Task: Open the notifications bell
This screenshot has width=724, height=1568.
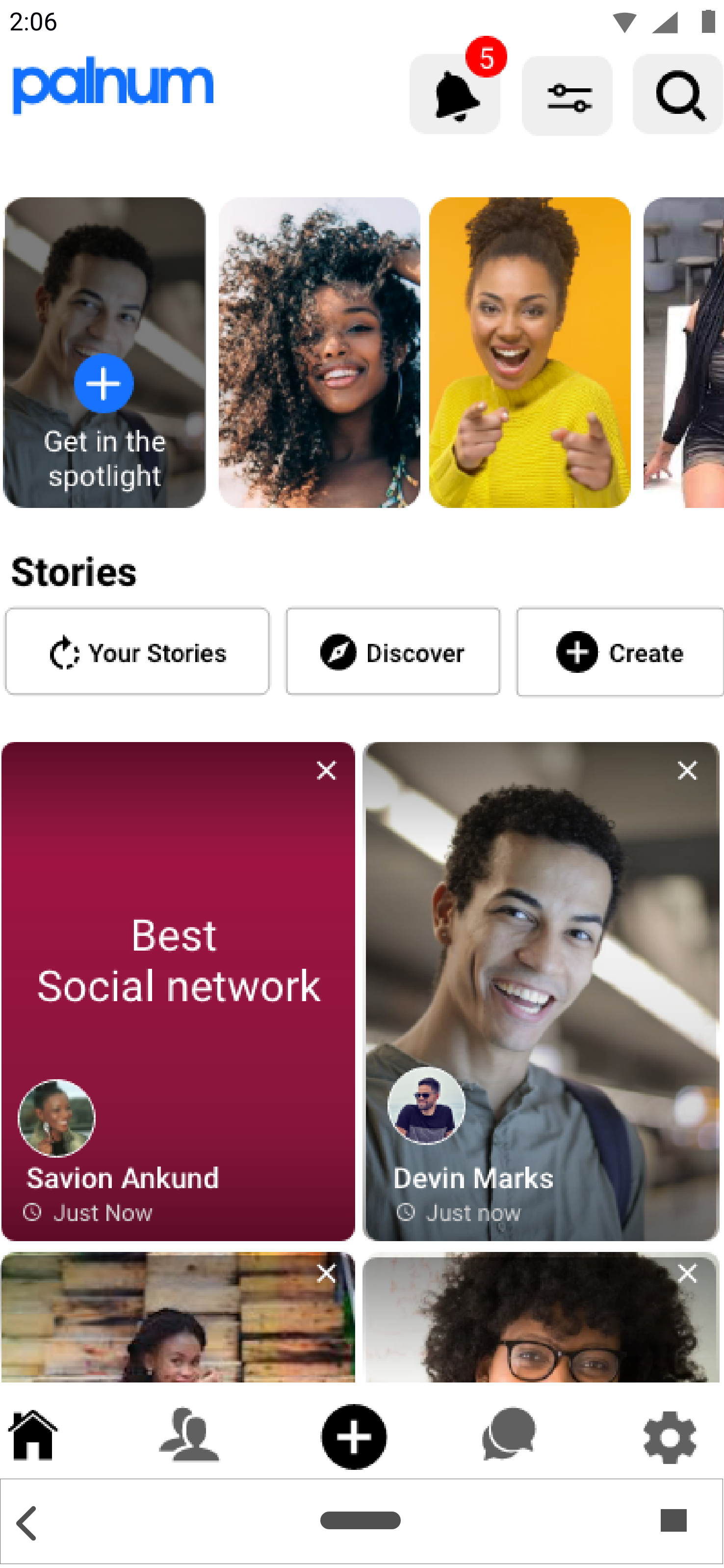Action: 455,94
